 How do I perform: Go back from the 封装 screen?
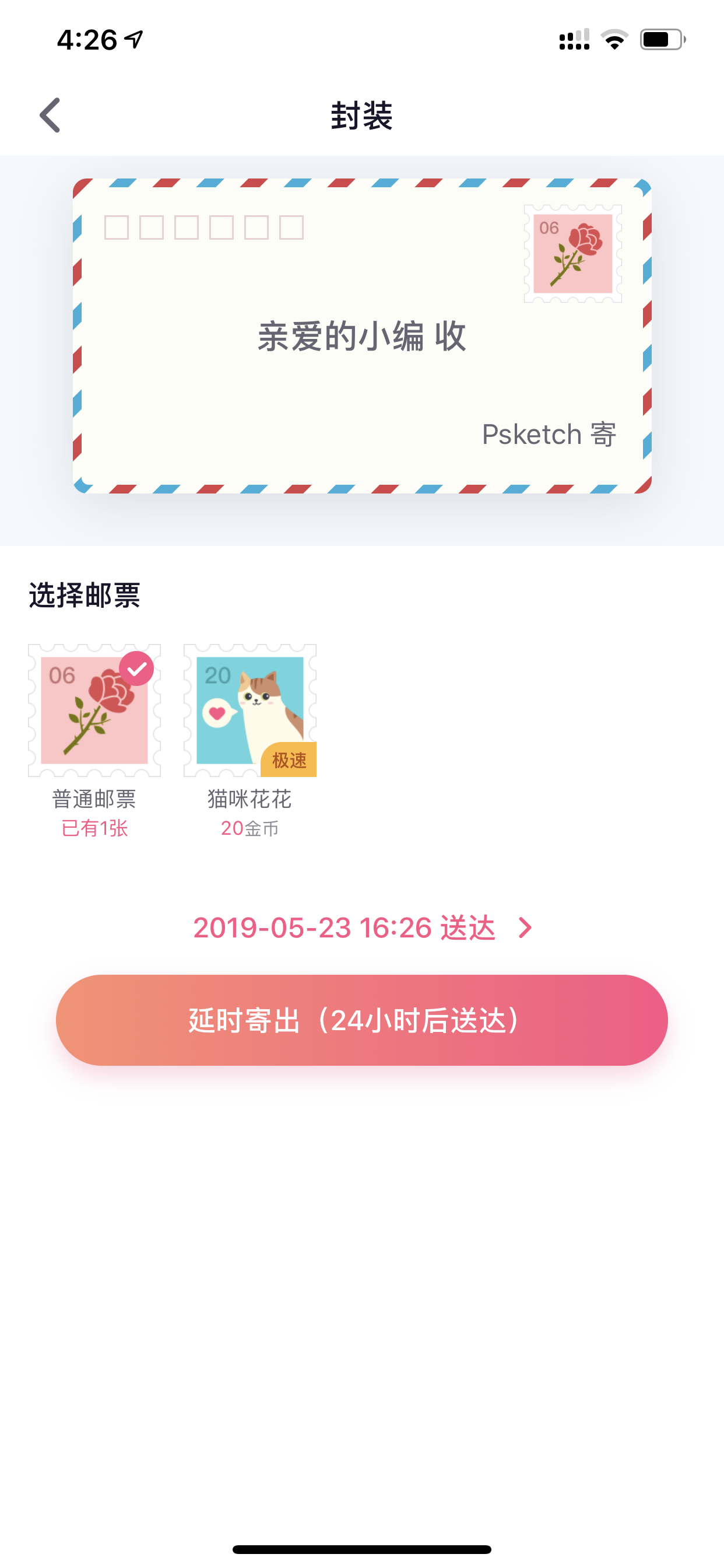coord(50,115)
